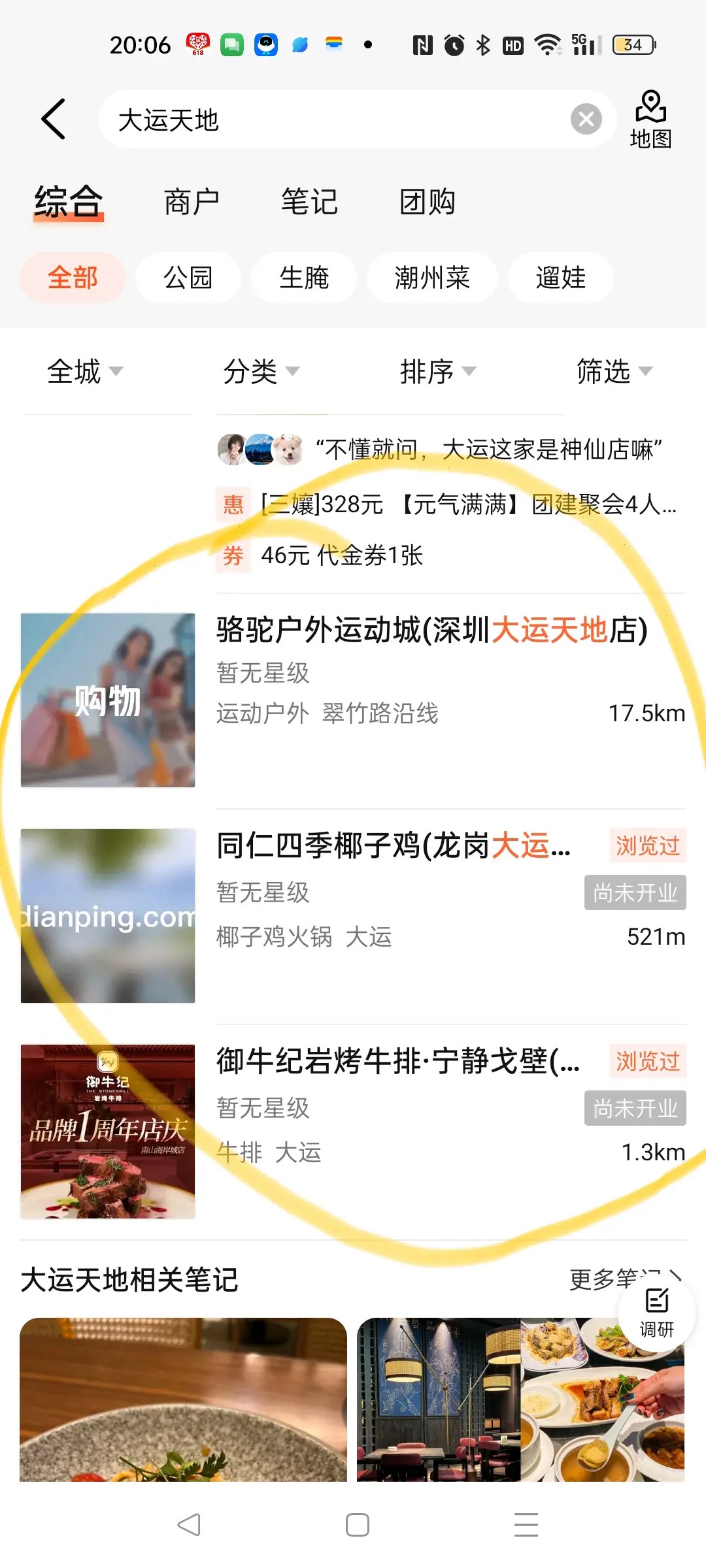Open the 筛选 filter options
Image resolution: width=706 pixels, height=1568 pixels.
pos(614,371)
